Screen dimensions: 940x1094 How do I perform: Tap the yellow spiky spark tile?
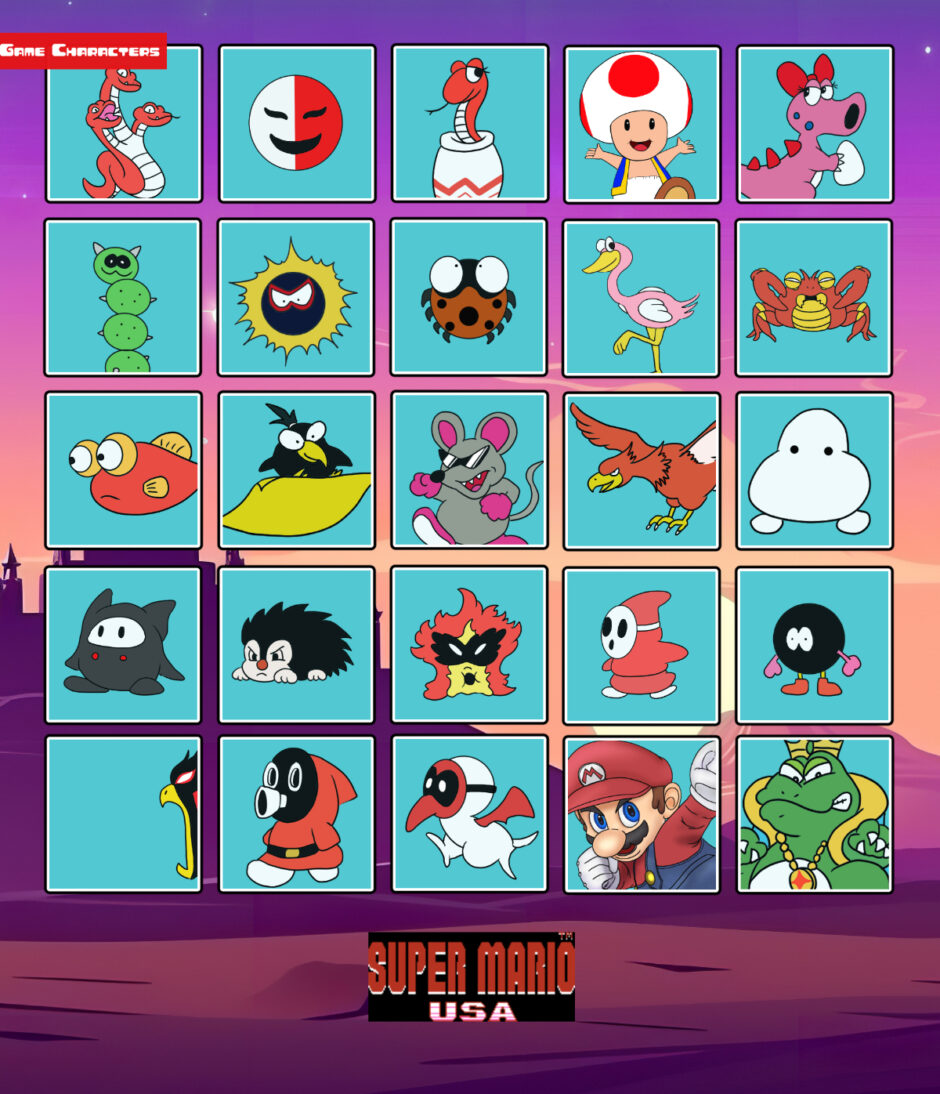(296, 297)
